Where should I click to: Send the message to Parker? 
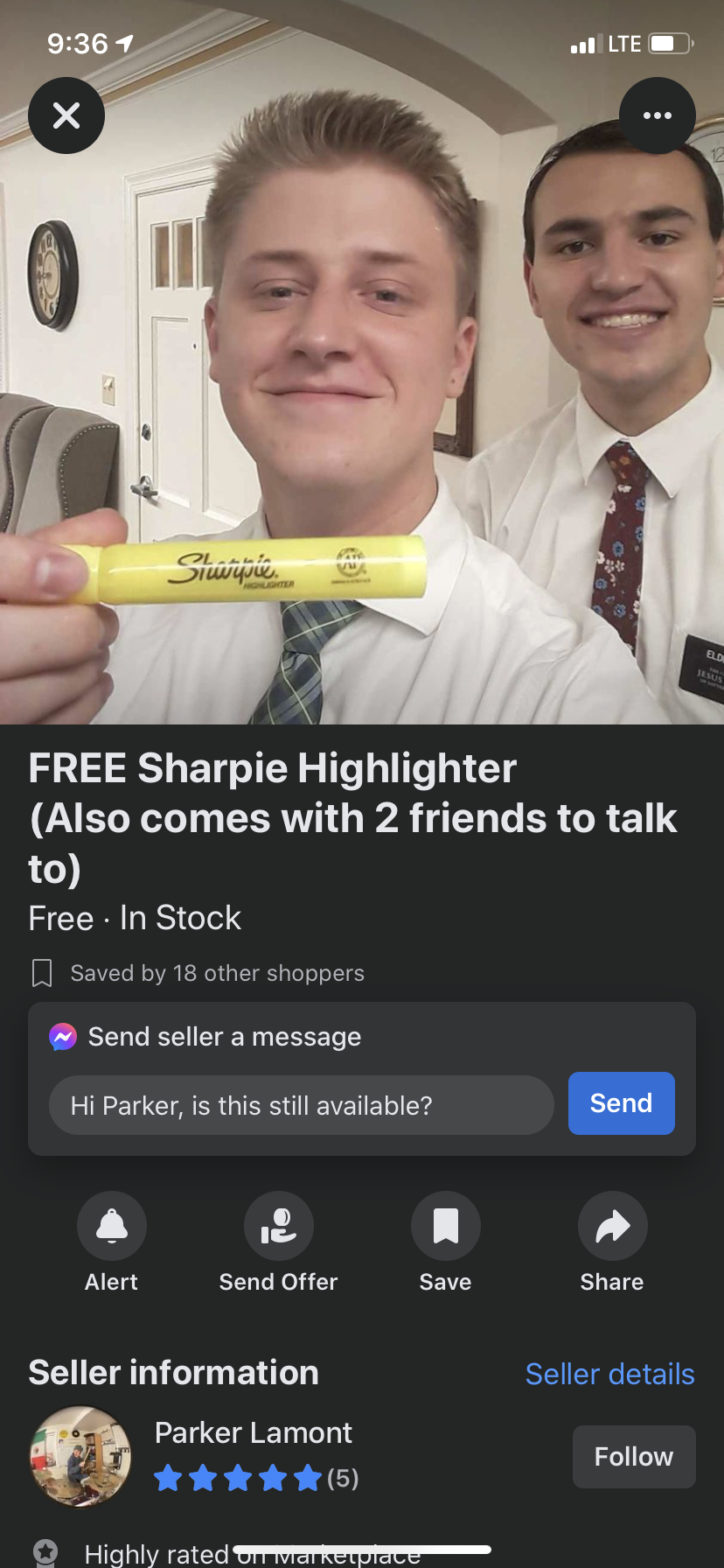622,1103
